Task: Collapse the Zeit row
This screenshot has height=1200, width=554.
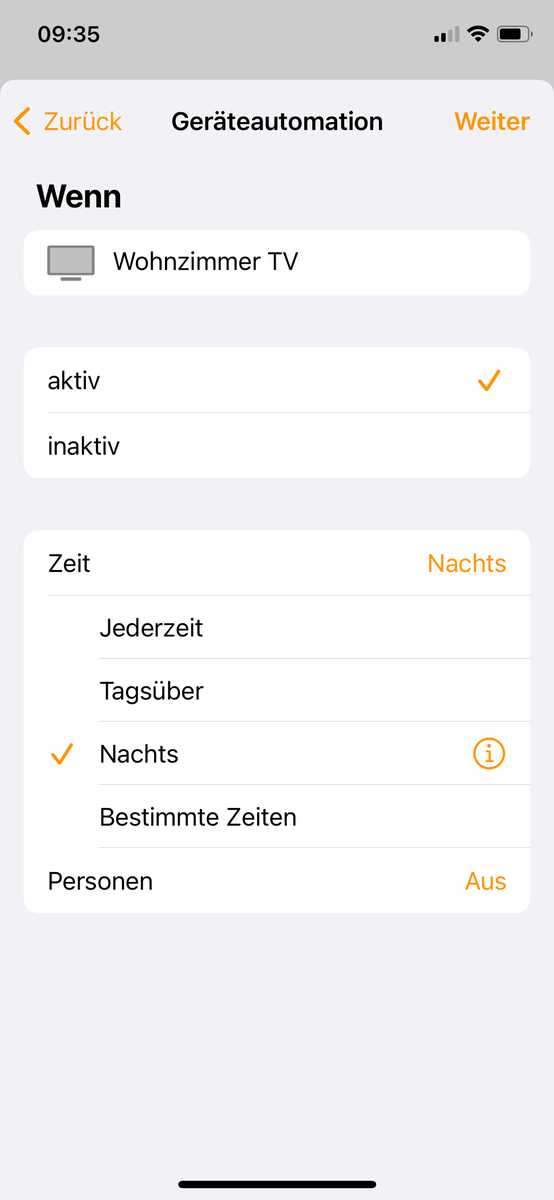Action: [x=277, y=563]
